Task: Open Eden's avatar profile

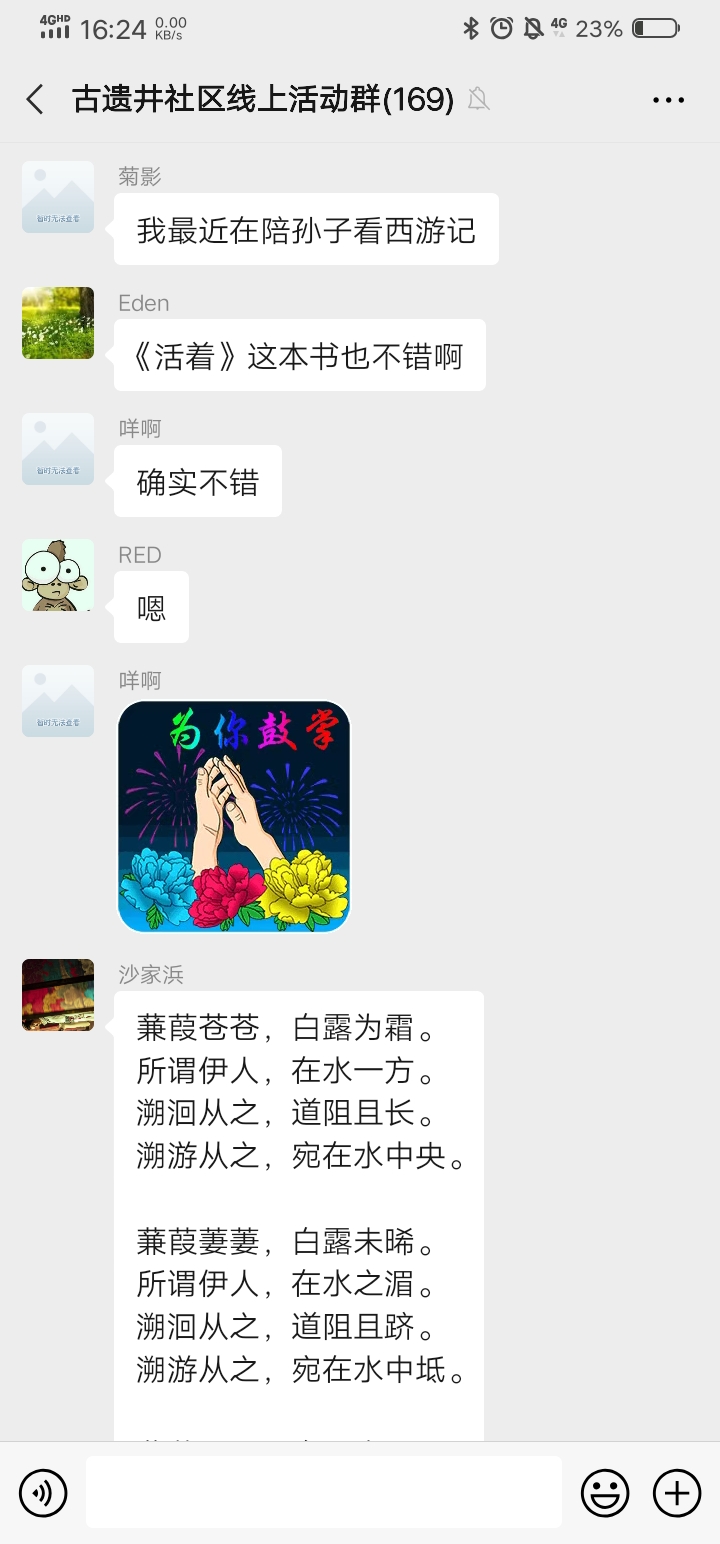Action: [58, 323]
